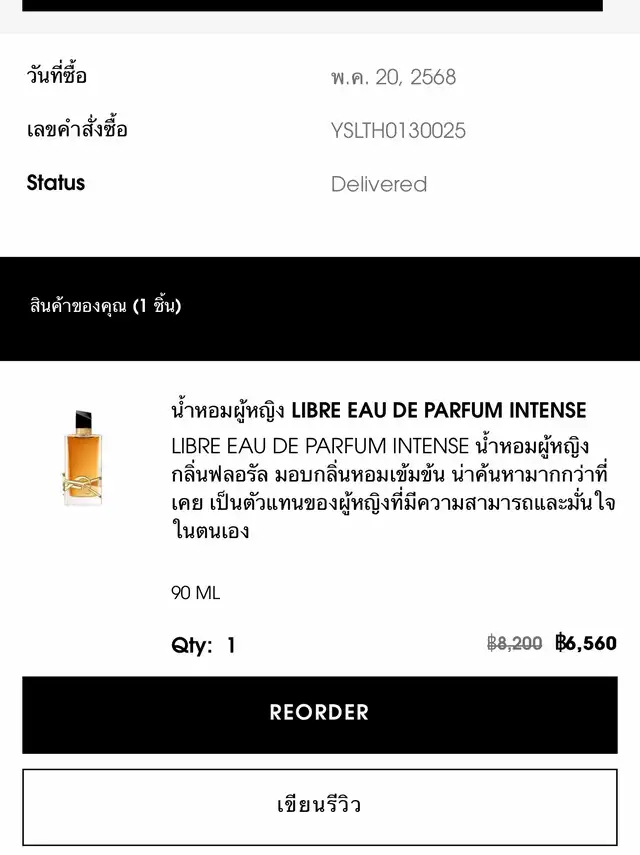Open the Libre perfume bottle image
640x855 pixels.
tap(82, 457)
